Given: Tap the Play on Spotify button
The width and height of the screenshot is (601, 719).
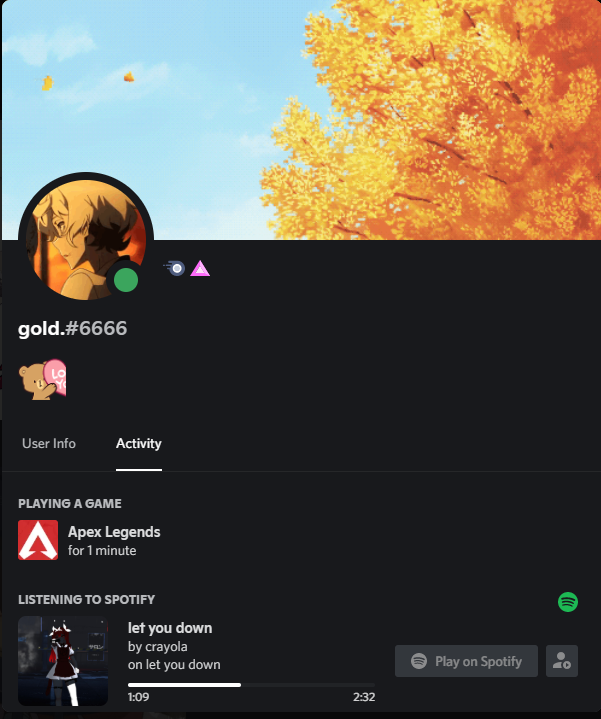Looking at the screenshot, I should (466, 661).
